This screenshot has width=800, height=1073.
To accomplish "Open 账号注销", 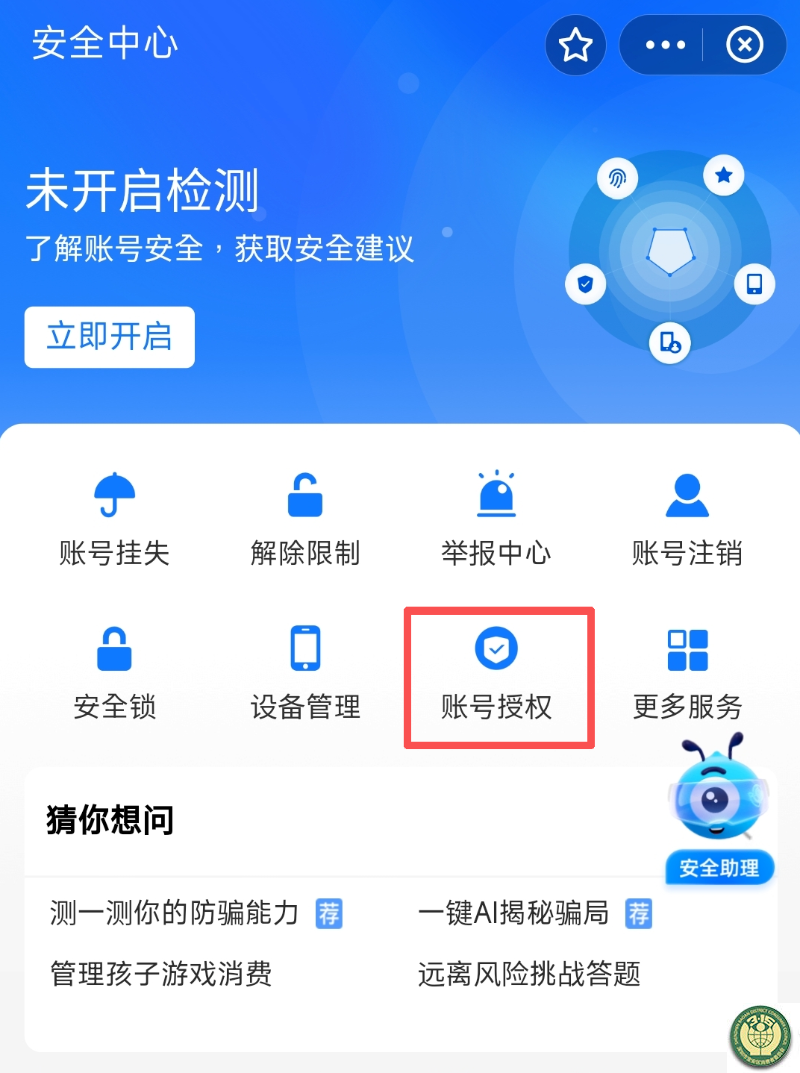I will [x=687, y=520].
